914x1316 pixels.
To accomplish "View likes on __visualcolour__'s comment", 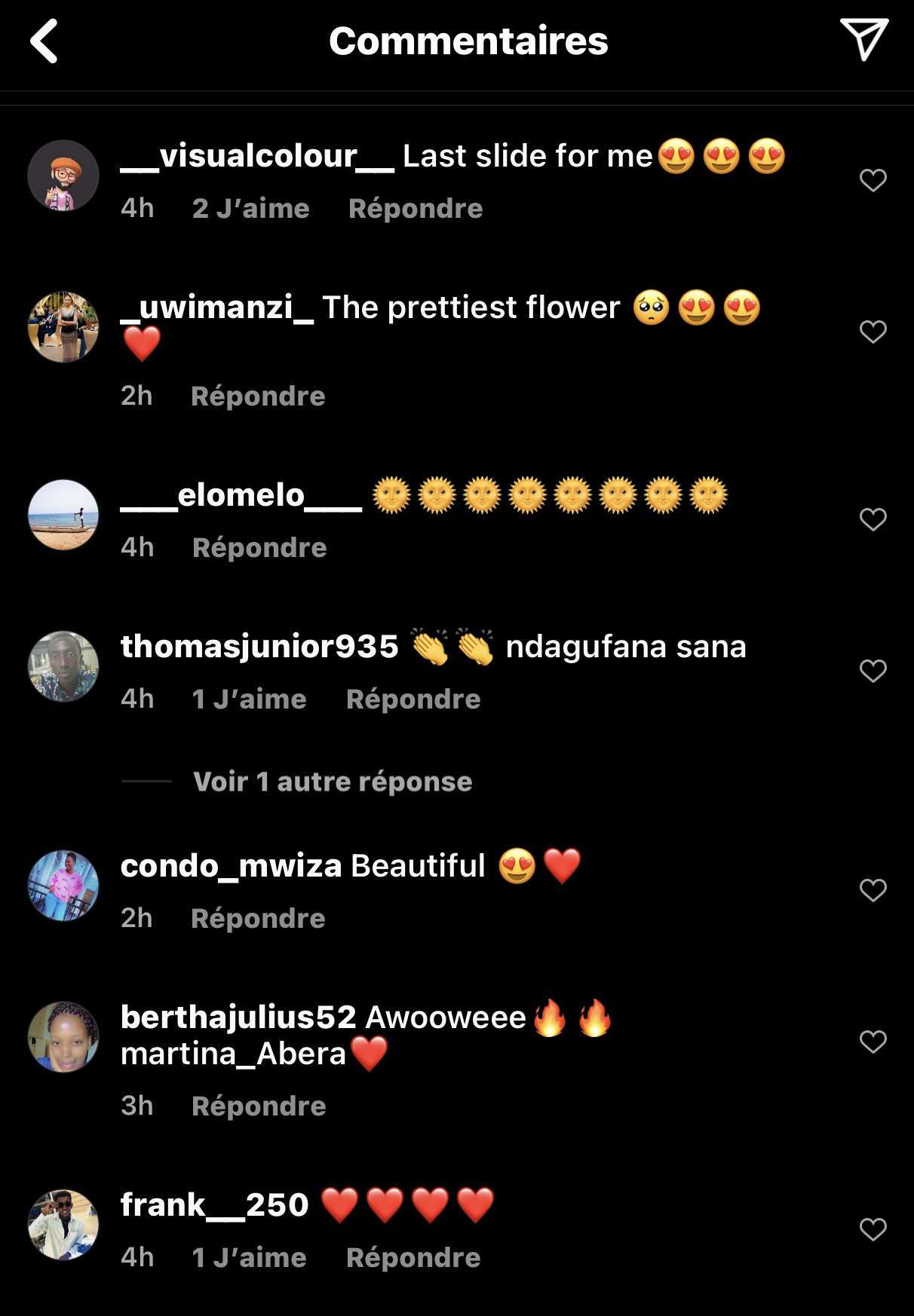I will click(x=250, y=209).
